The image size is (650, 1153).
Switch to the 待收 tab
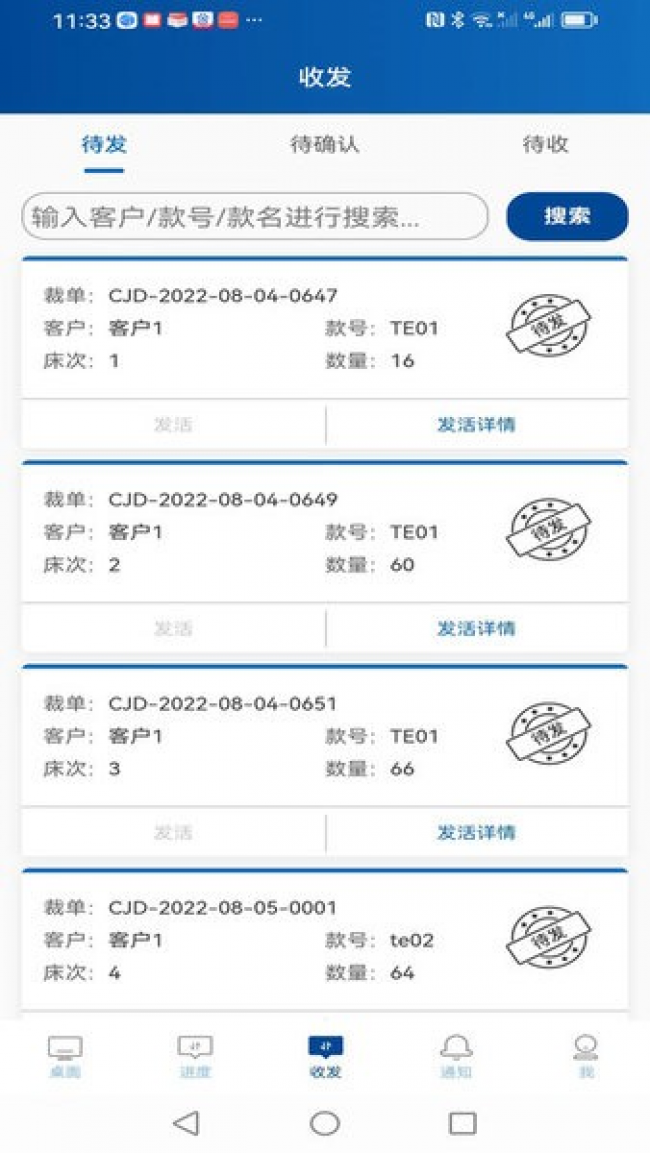click(x=545, y=145)
